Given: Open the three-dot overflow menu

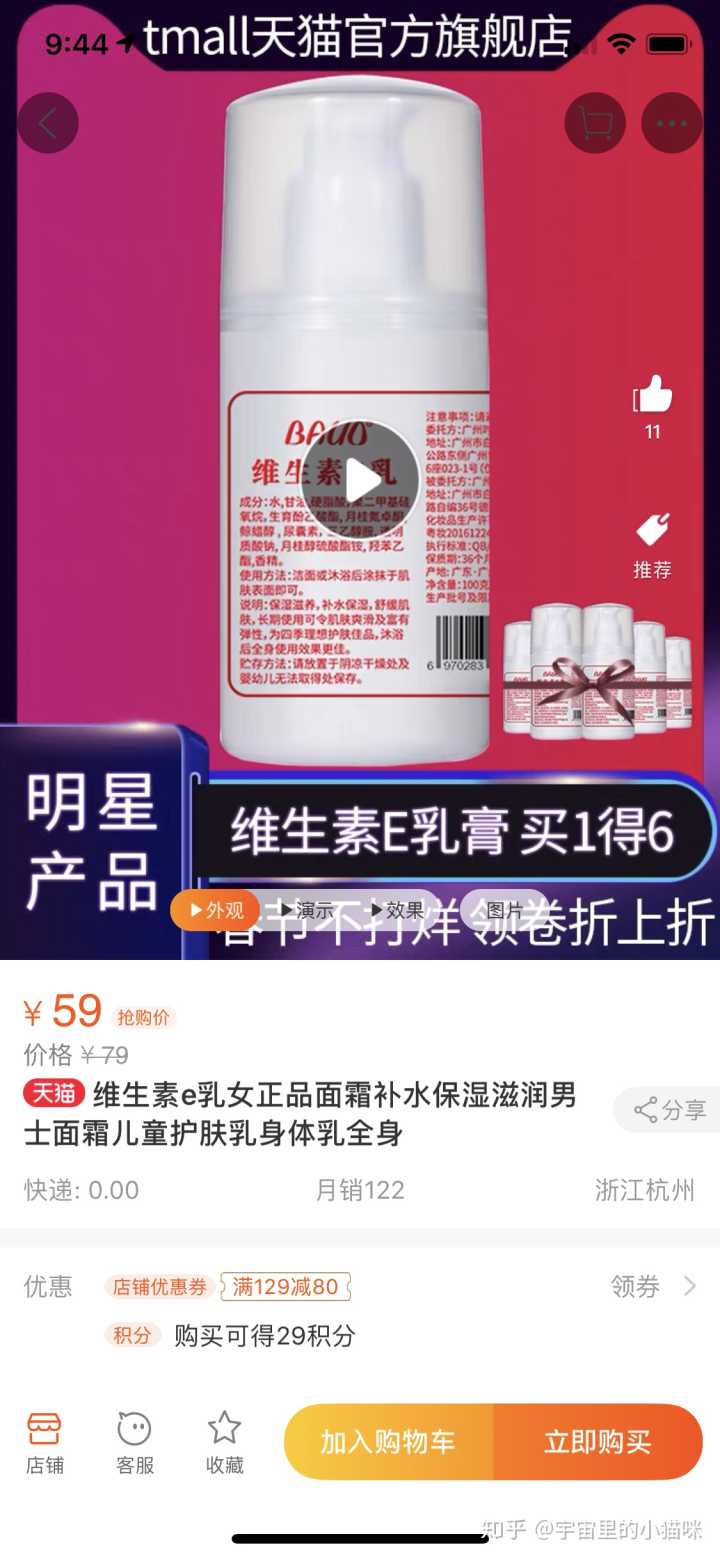Looking at the screenshot, I should tap(671, 123).
